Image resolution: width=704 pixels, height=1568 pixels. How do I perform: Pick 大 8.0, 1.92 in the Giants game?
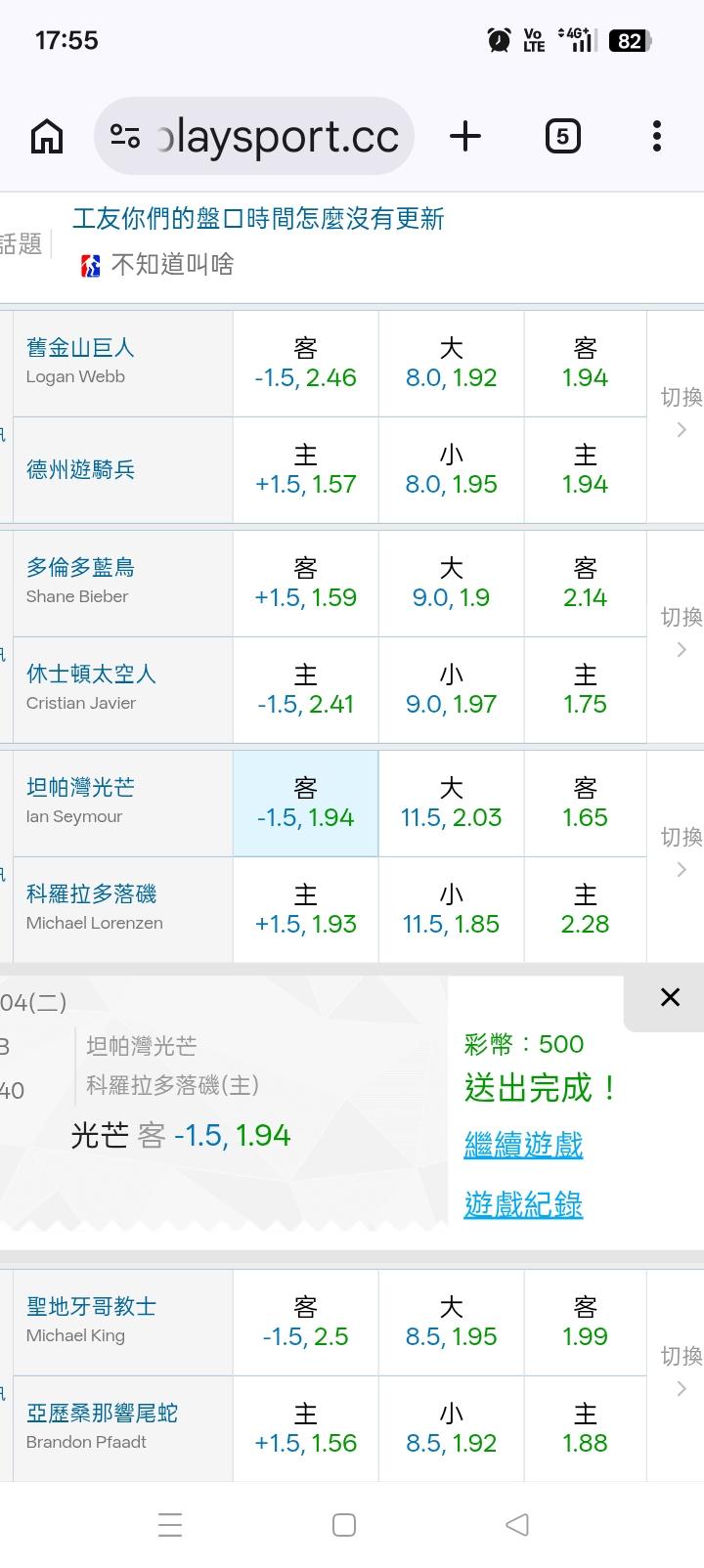coord(452,364)
